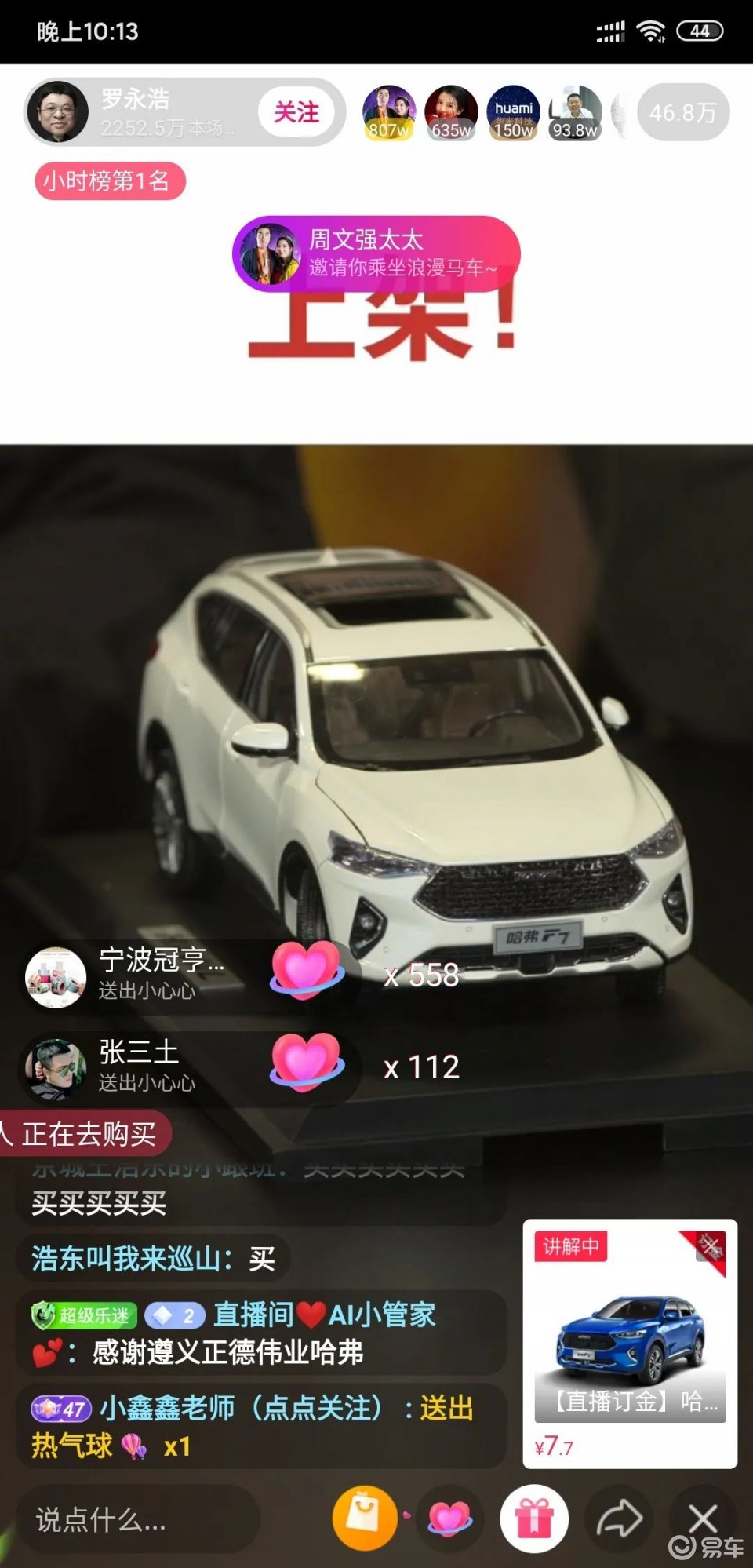
Task: Open 罗永浩's host profile avatar
Action: pos(57,112)
